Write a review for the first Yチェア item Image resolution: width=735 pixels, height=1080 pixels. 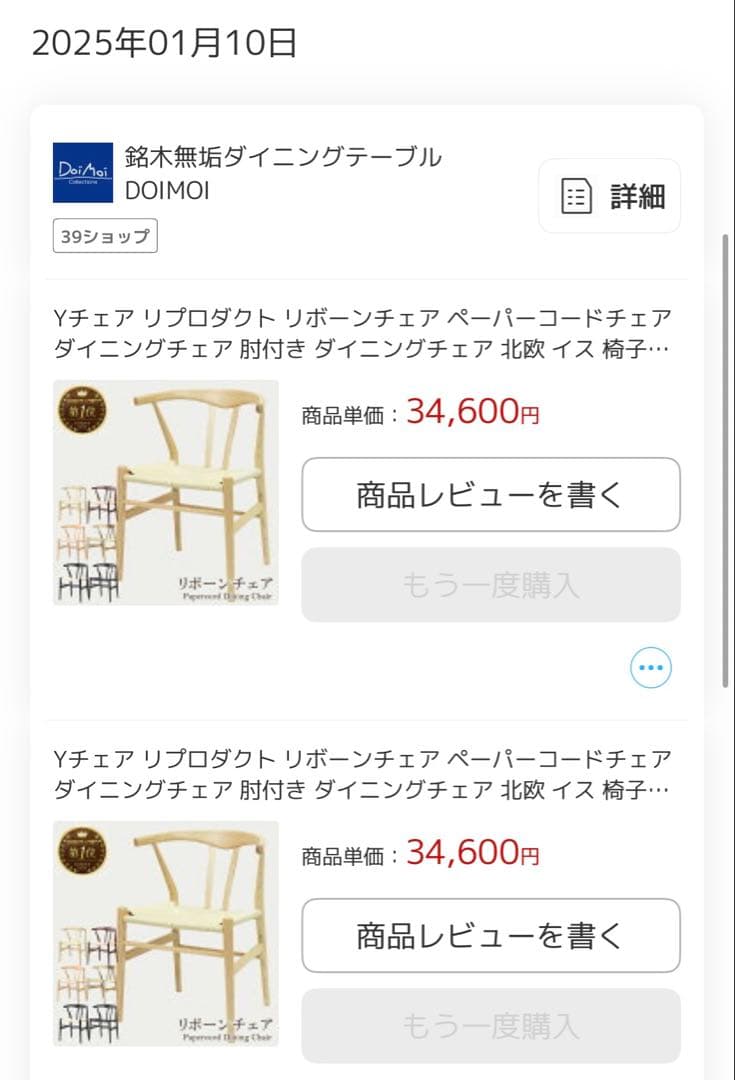491,494
